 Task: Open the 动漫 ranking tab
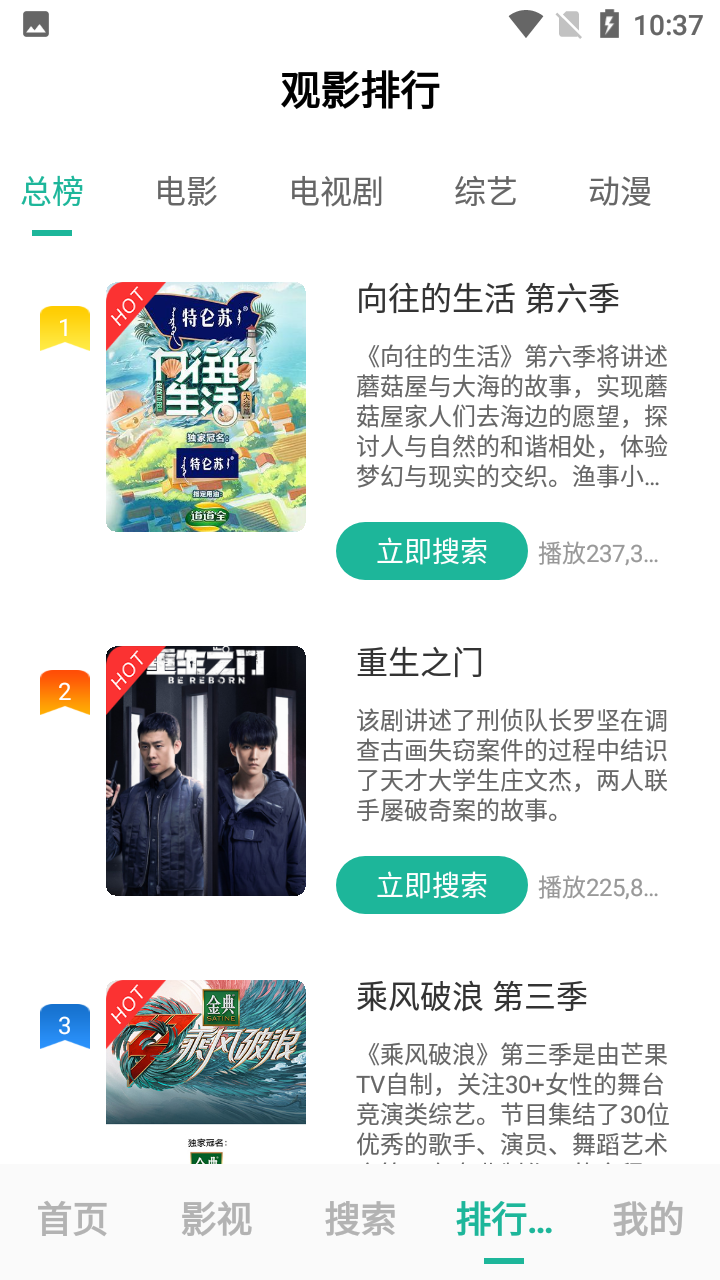[620, 191]
